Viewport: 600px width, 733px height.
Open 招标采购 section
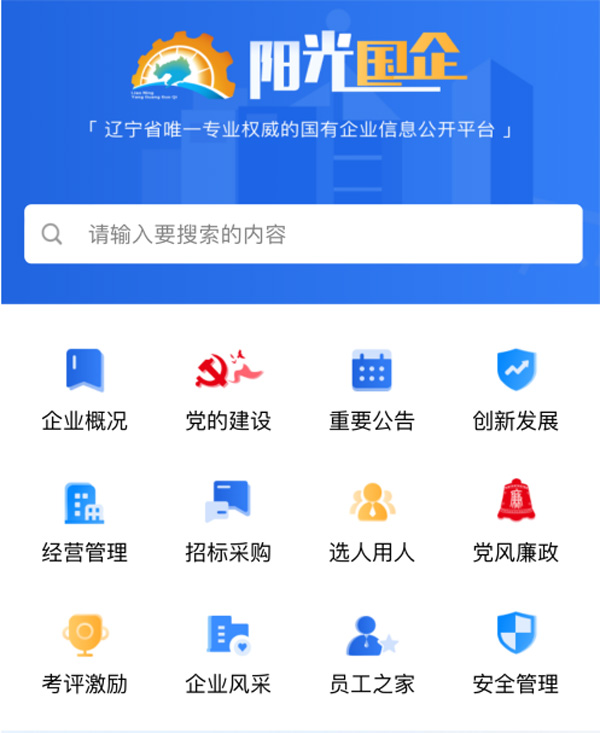228,520
